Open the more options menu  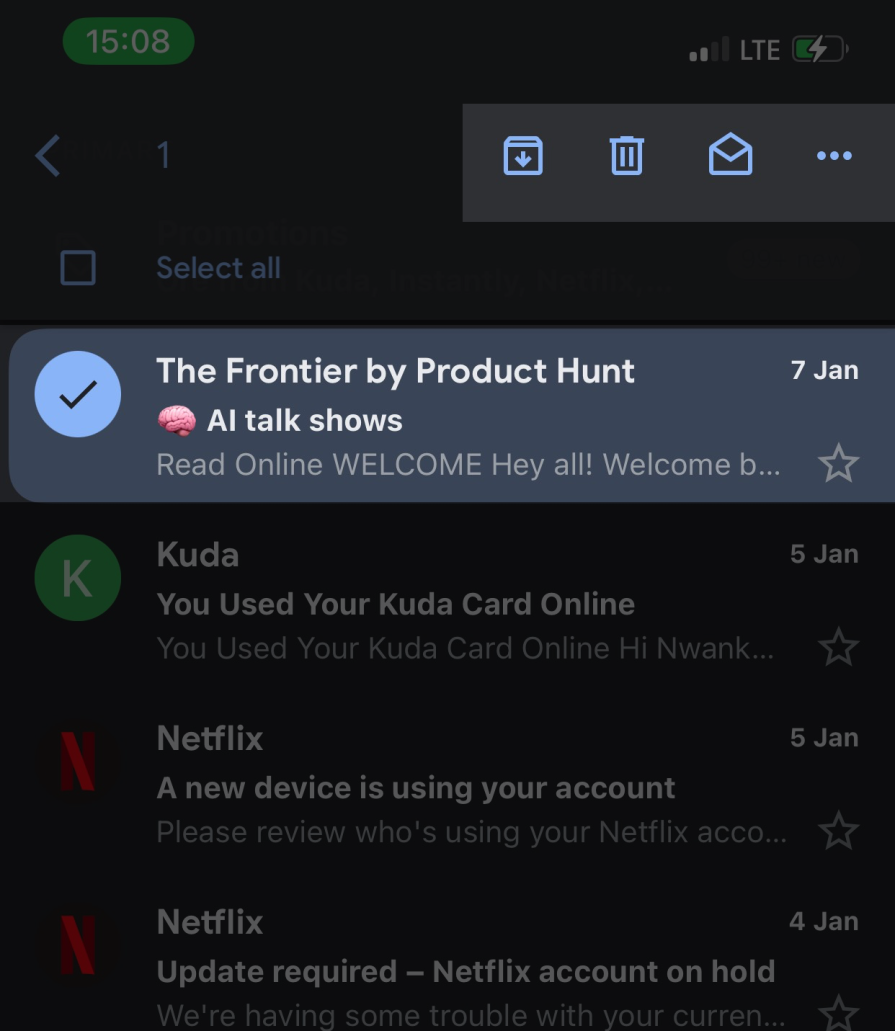[834, 156]
